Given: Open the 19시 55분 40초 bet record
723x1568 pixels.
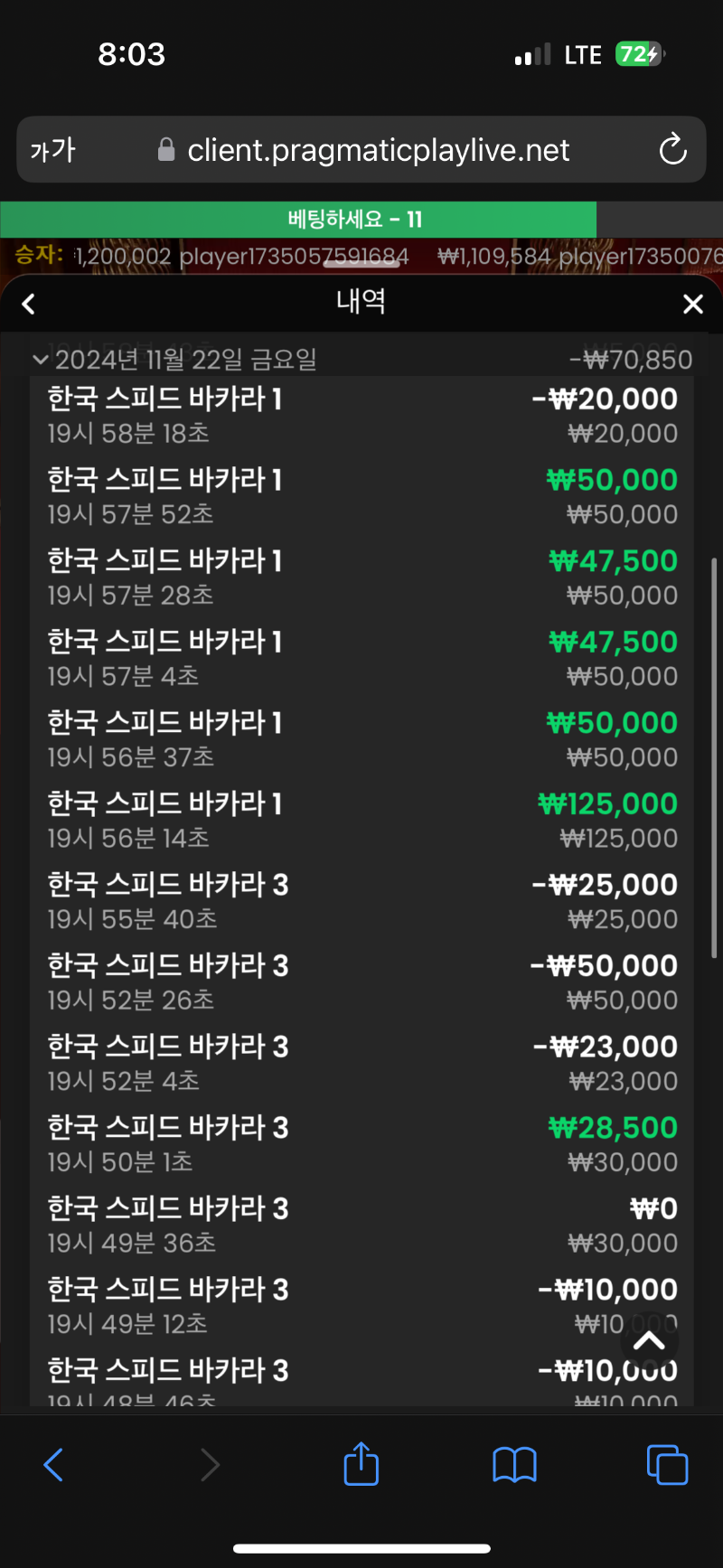Looking at the screenshot, I should point(361,901).
